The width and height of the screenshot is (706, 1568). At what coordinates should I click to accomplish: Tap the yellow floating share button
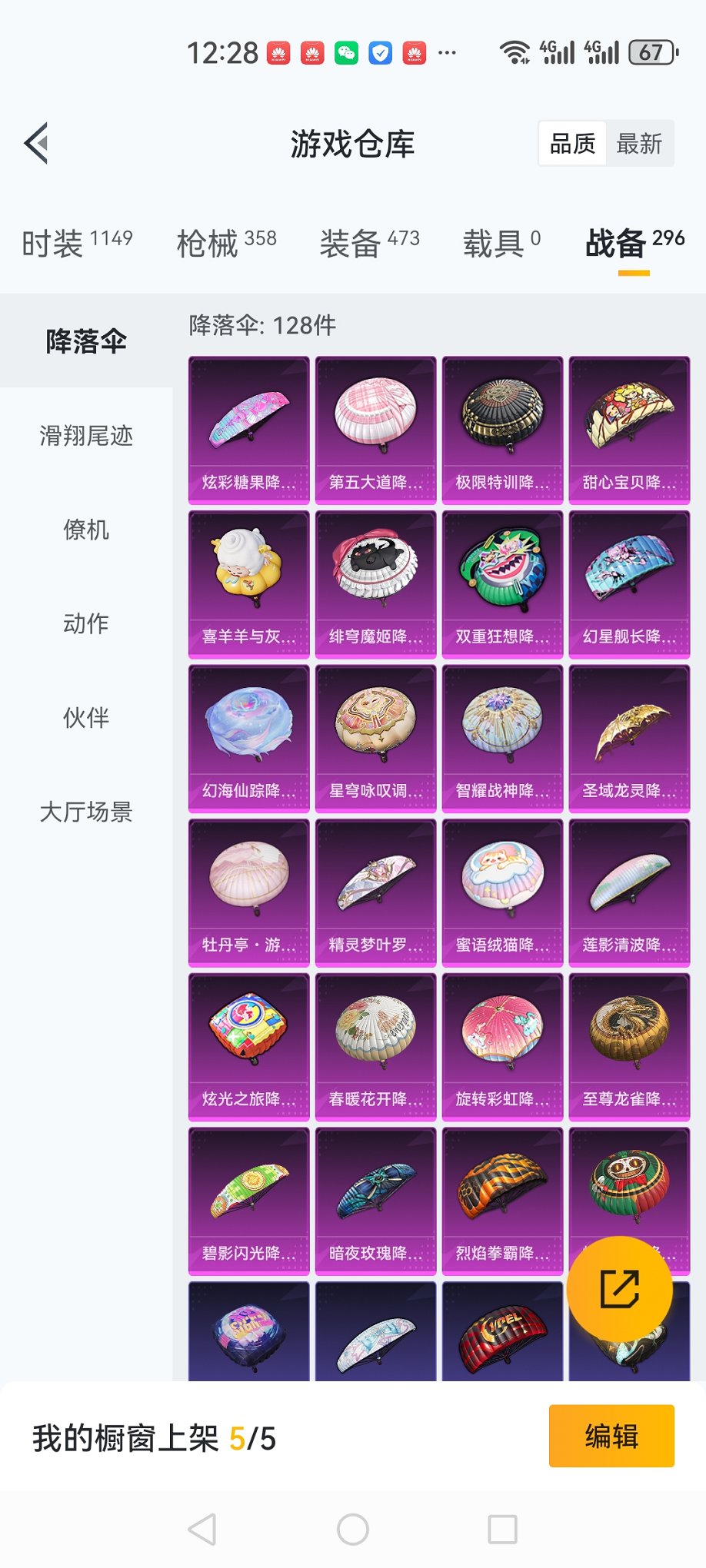coord(620,1289)
